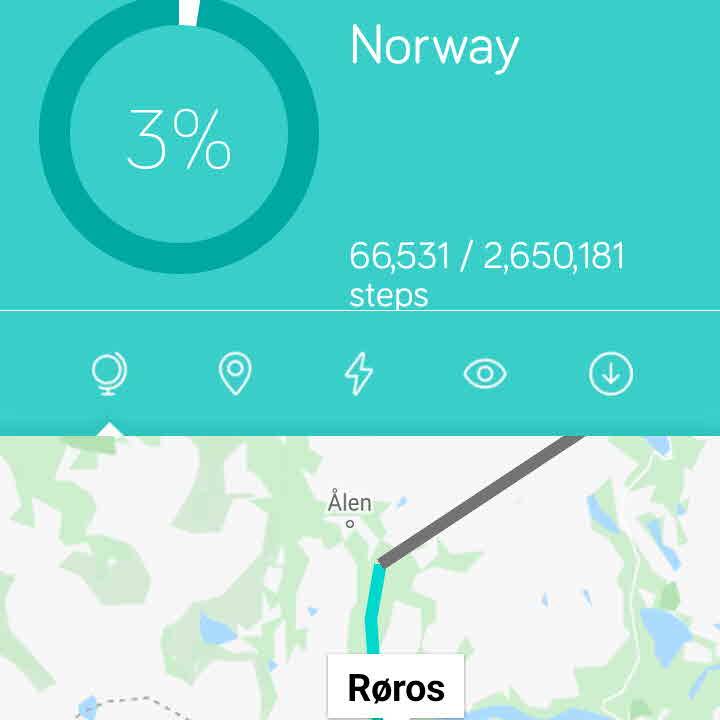This screenshot has width=720, height=720.
Task: Select the globe map view tab
Action: (109, 374)
